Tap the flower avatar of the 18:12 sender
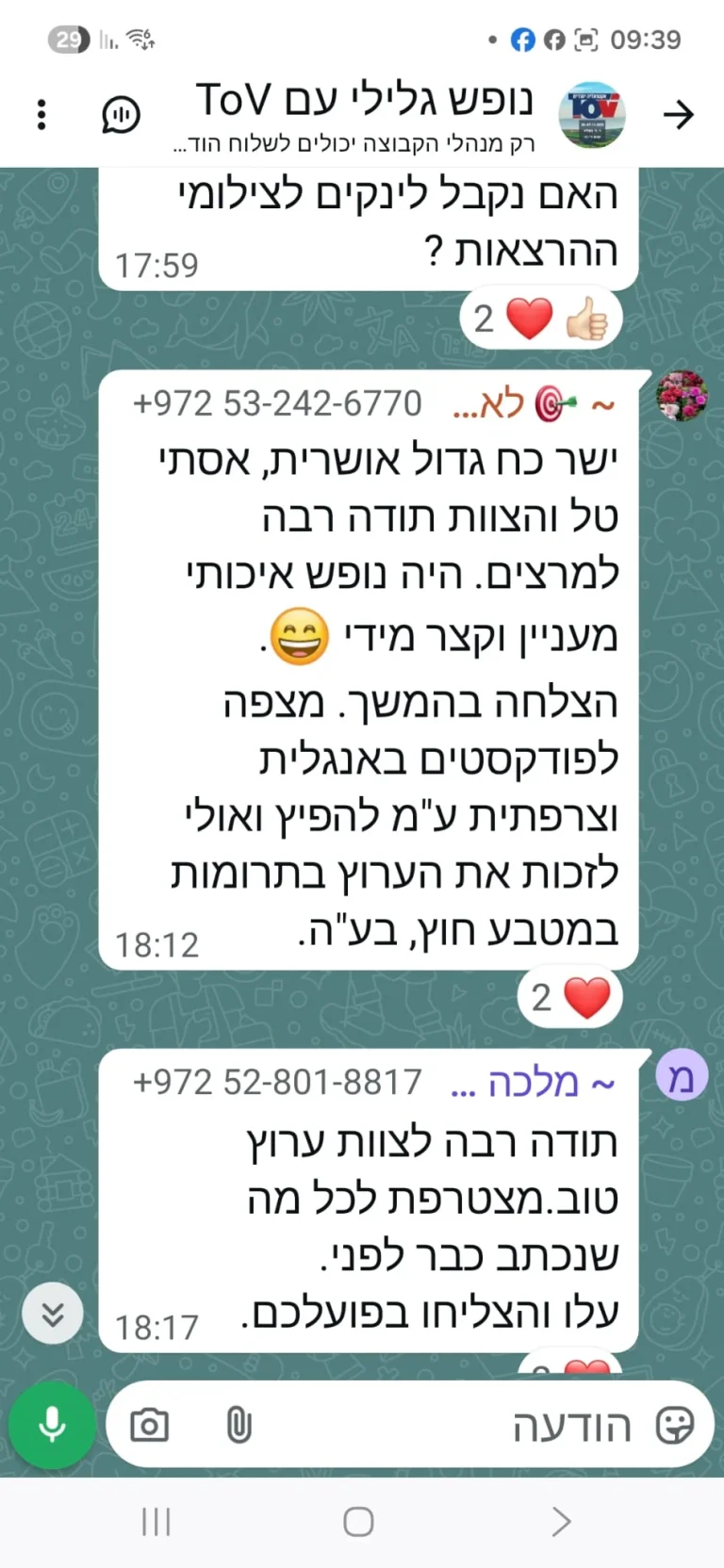The image size is (724, 1568). click(x=682, y=395)
